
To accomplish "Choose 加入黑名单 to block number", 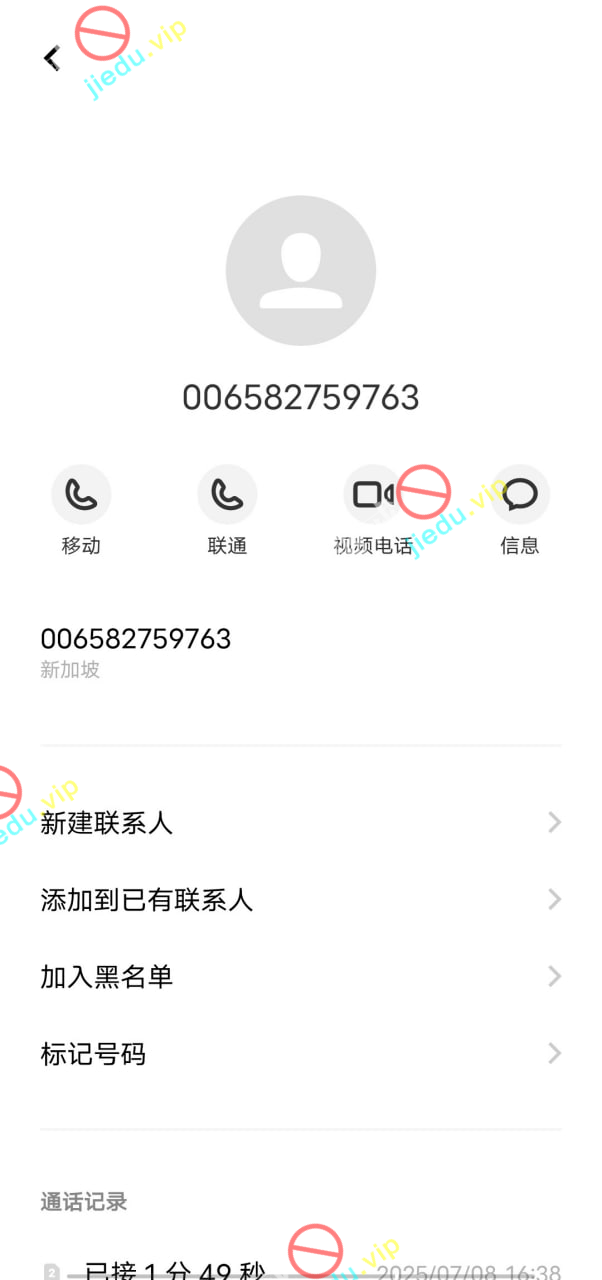I will tap(300, 977).
